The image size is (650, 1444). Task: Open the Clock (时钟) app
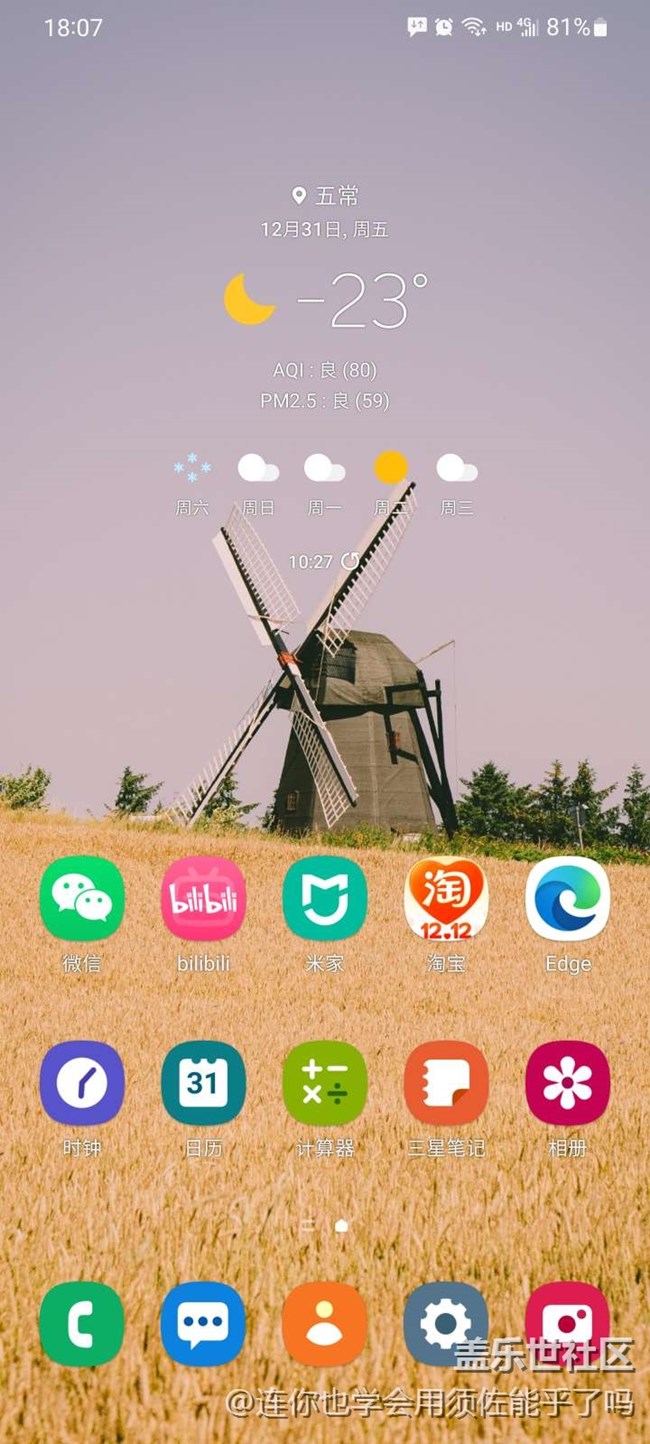[82, 1083]
